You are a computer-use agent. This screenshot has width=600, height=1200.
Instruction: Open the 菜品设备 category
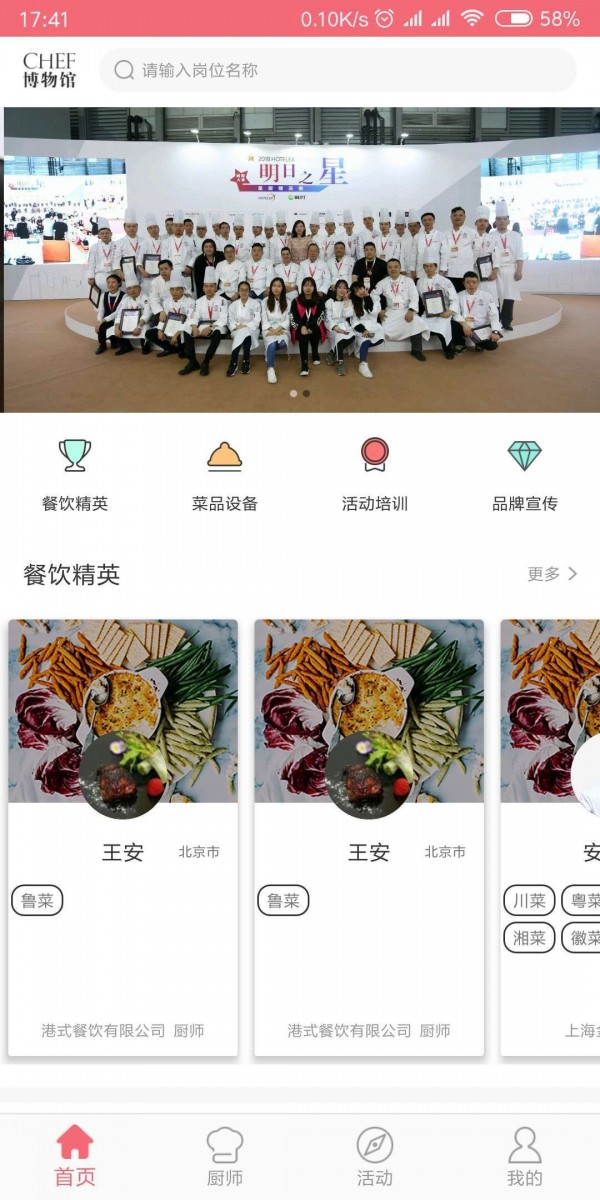click(x=225, y=475)
